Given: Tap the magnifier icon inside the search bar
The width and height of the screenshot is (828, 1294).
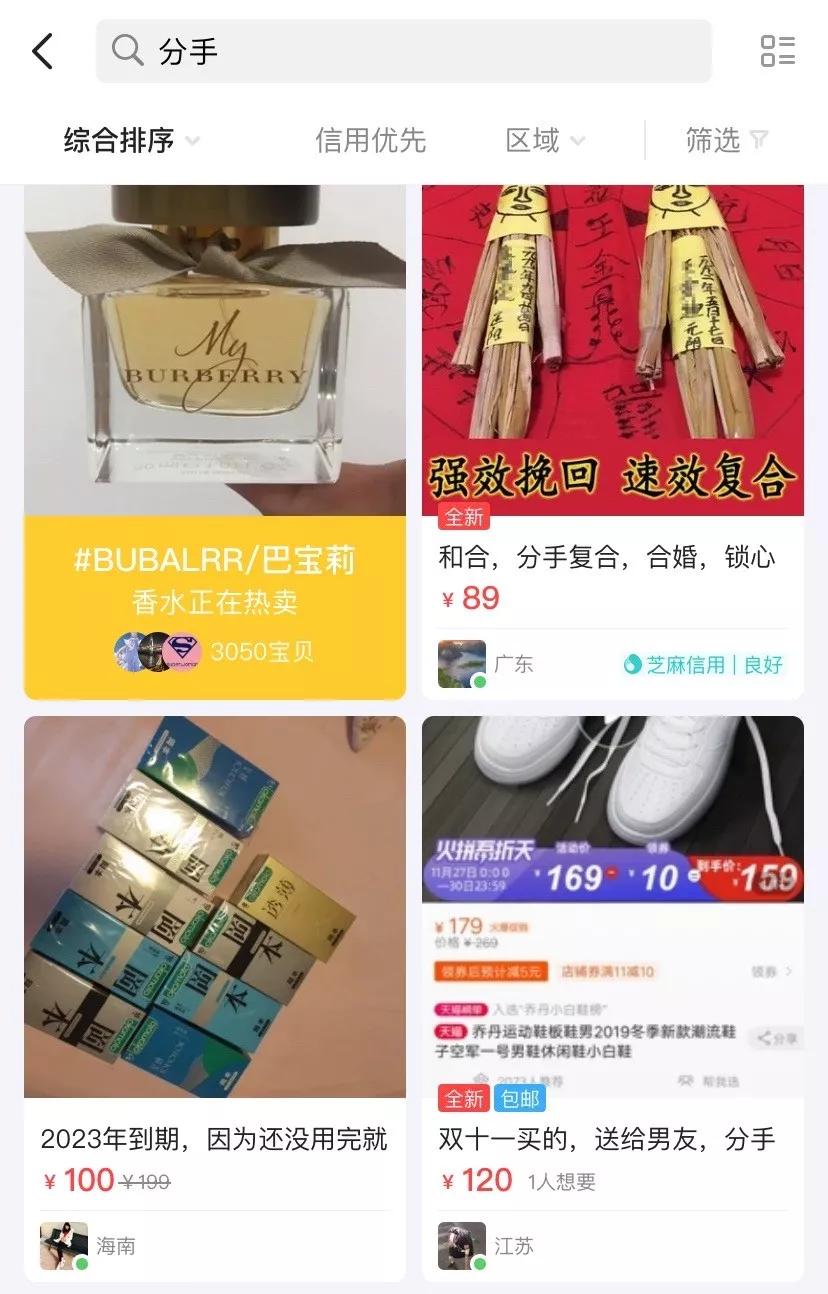Looking at the screenshot, I should [x=128, y=50].
